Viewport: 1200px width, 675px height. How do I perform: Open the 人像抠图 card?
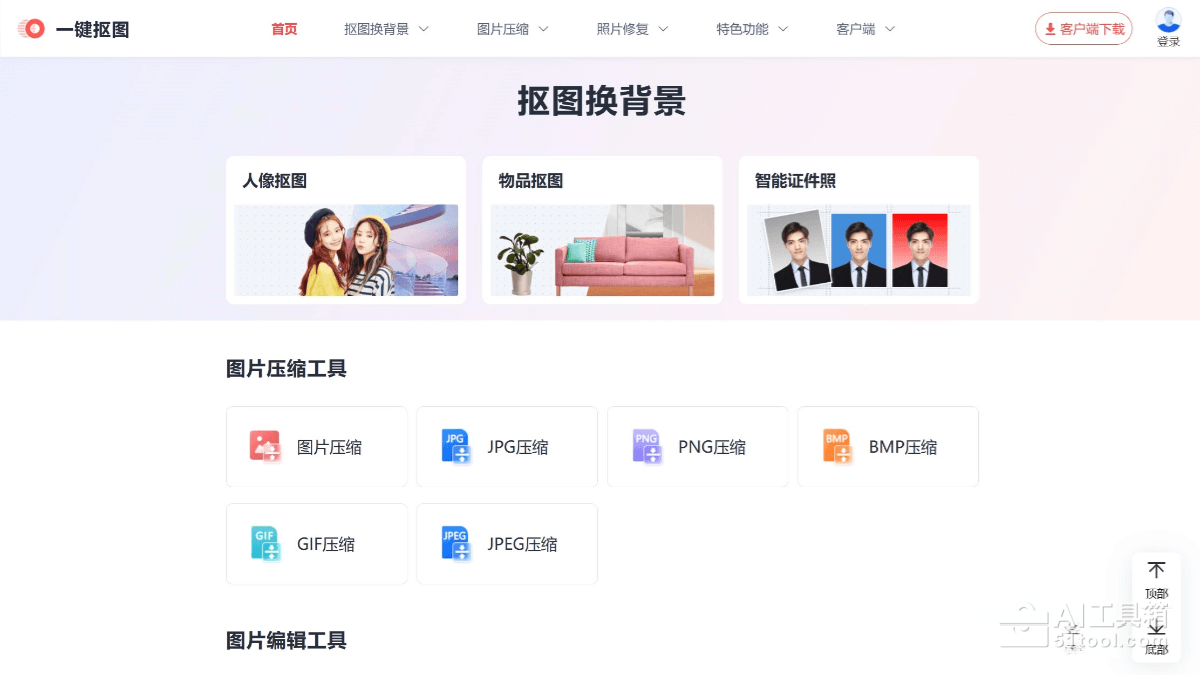pos(346,230)
